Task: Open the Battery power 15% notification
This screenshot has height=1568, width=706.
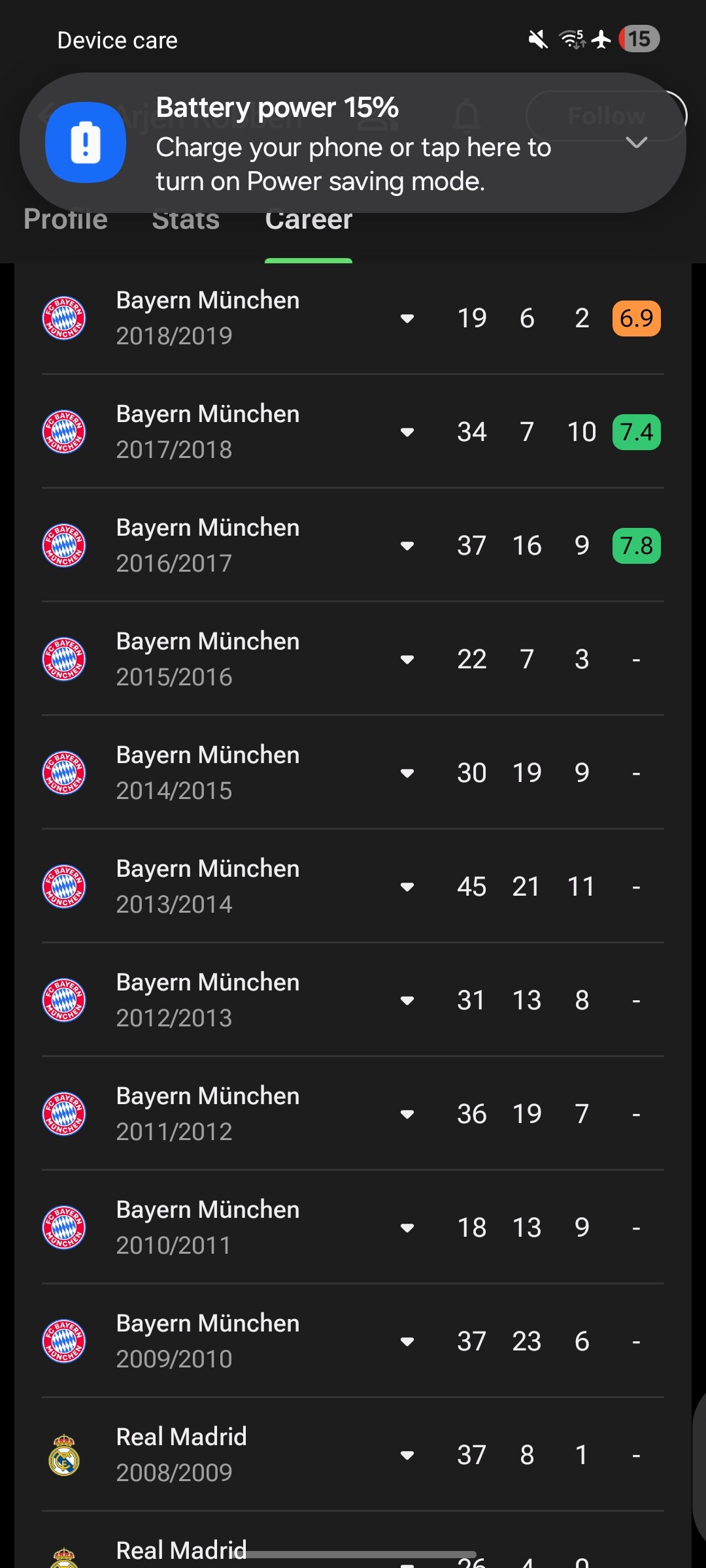Action: [353, 143]
